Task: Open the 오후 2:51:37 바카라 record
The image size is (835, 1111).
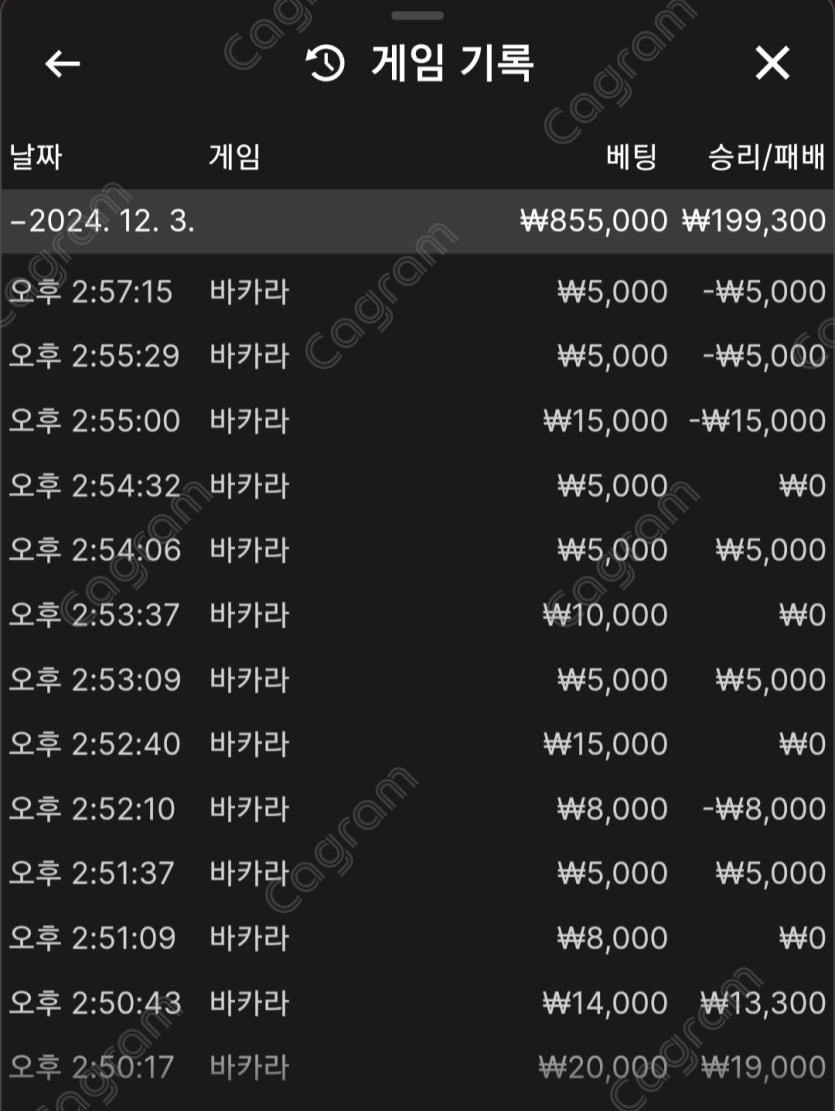Action: [417, 873]
